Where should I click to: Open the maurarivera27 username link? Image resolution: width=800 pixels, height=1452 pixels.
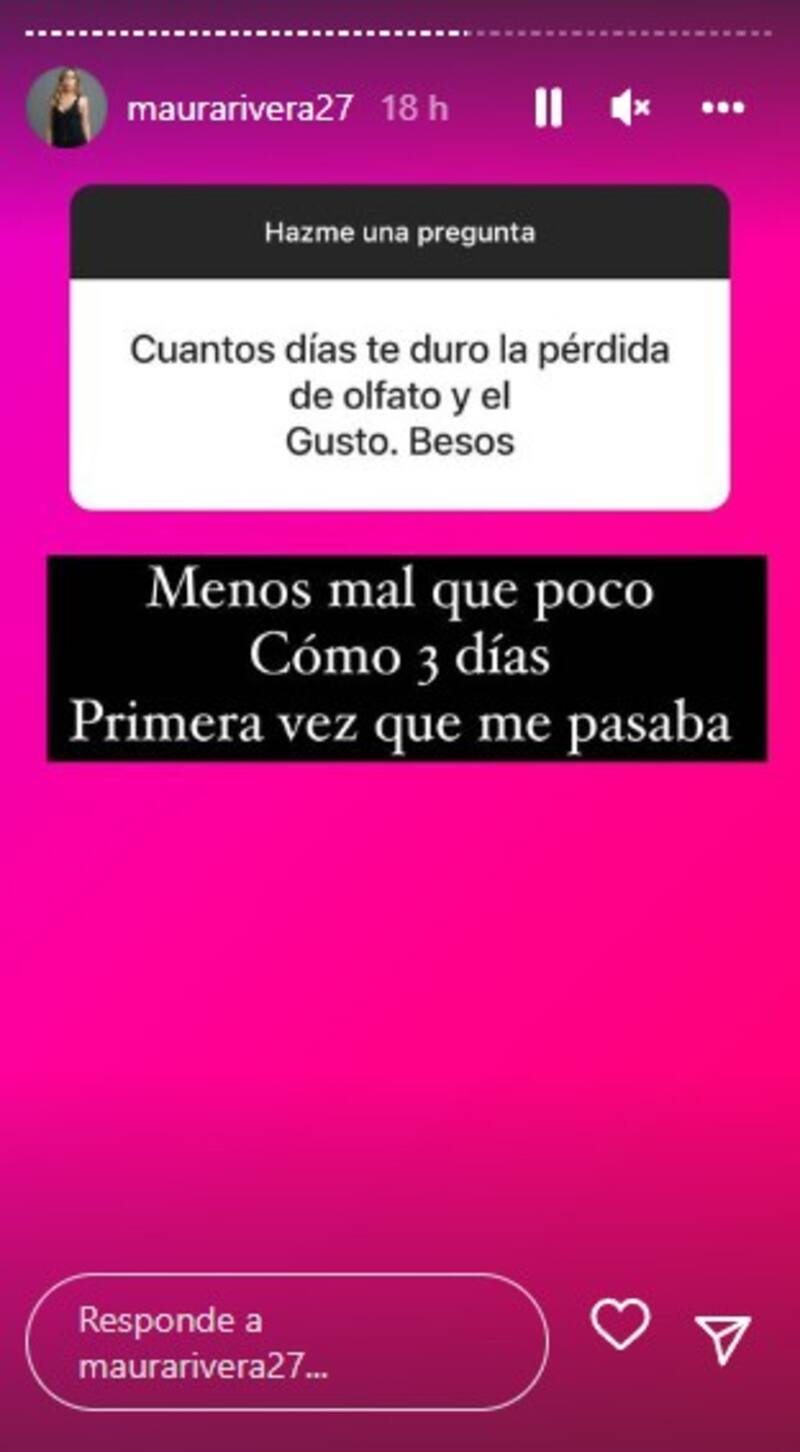240,108
